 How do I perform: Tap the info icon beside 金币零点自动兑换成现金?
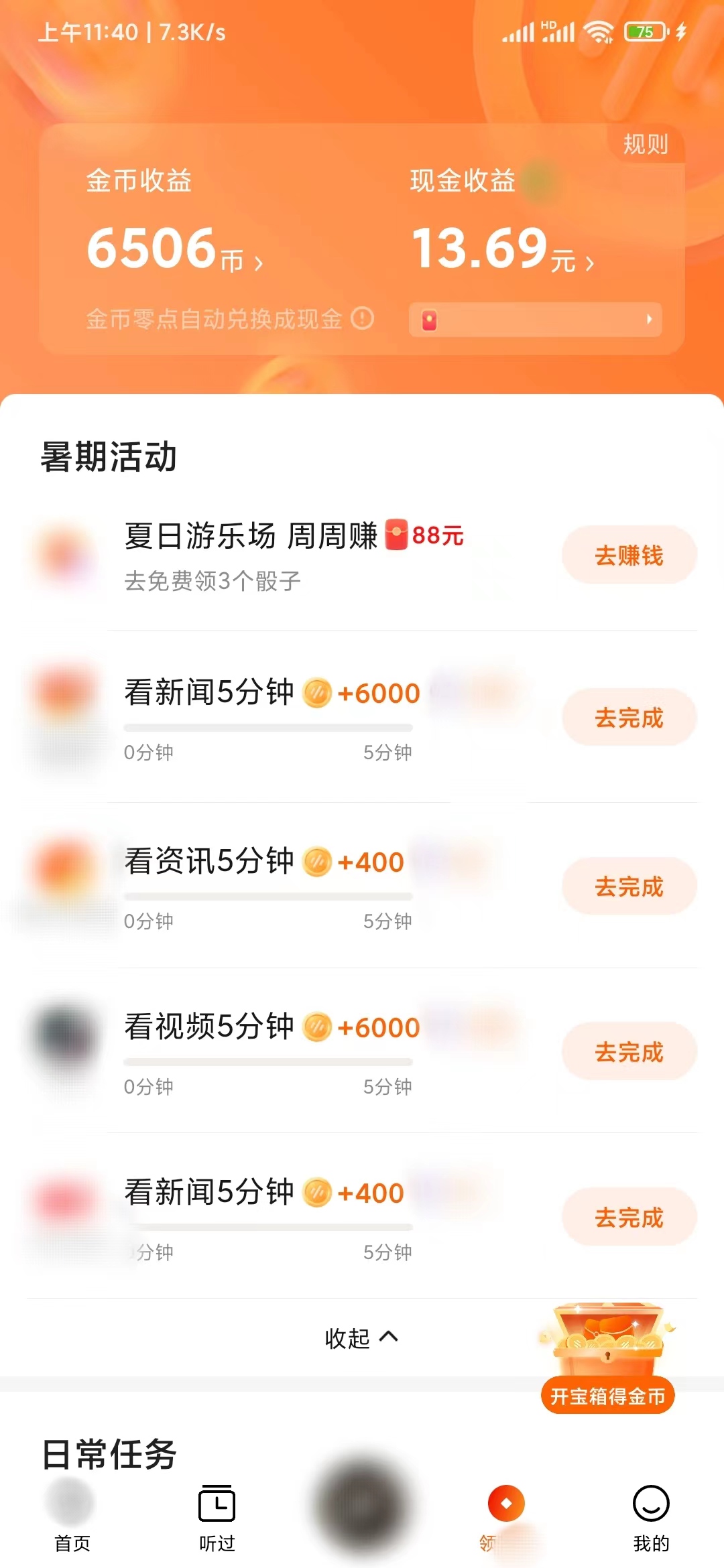[x=361, y=320]
